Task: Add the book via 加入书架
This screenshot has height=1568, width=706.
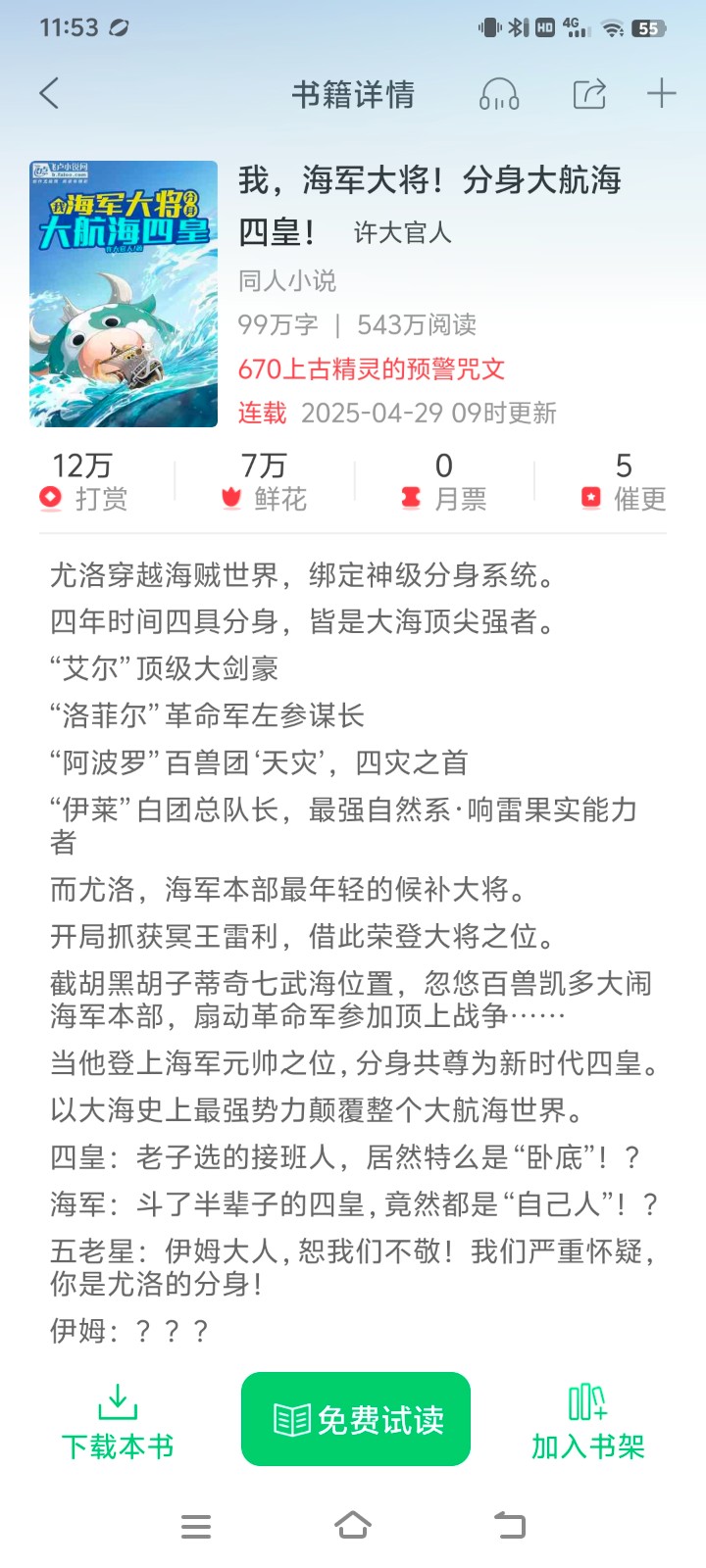Action: (587, 1422)
